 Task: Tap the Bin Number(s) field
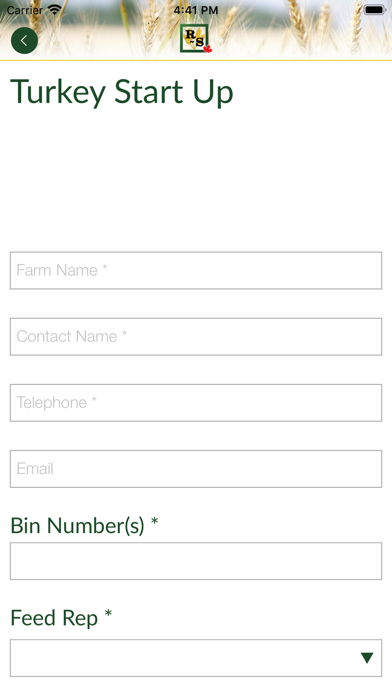196,561
